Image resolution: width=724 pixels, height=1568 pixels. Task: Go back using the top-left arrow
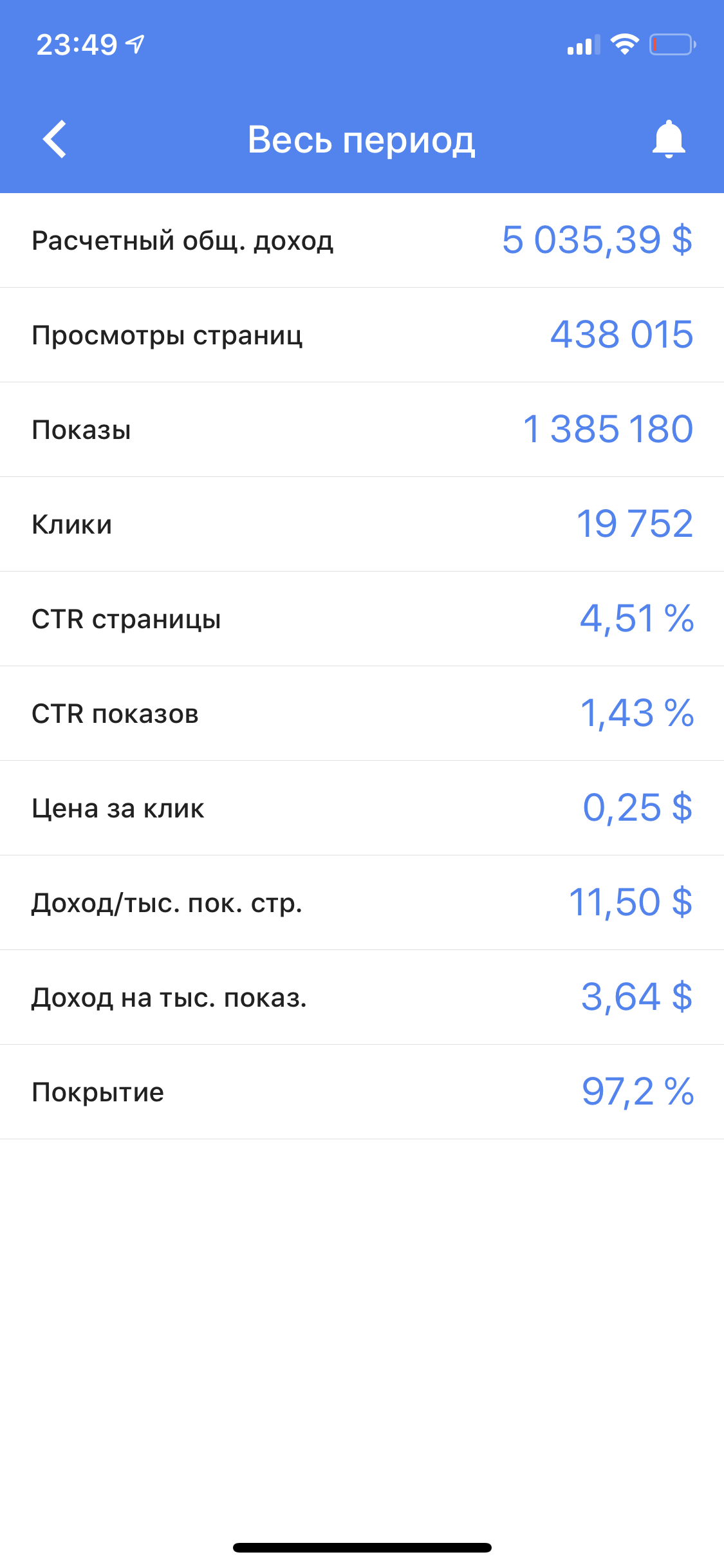(x=55, y=139)
